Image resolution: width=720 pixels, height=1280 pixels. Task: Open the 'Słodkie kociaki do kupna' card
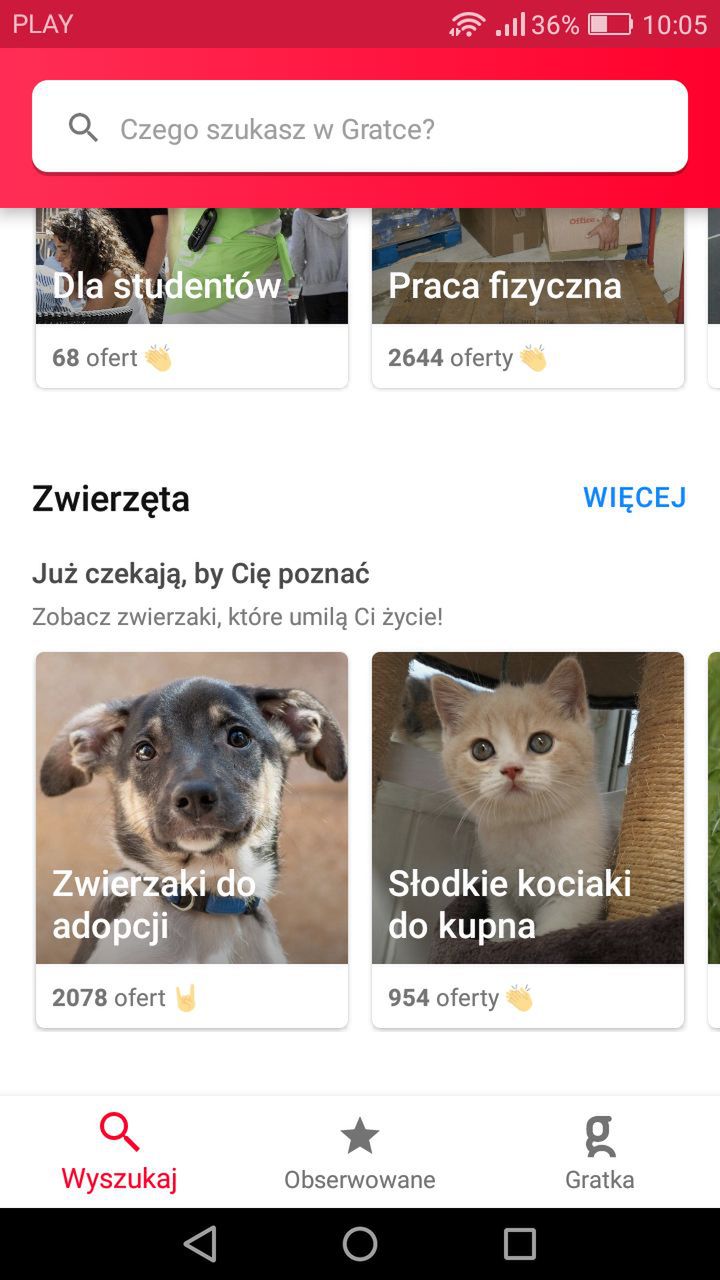(528, 839)
